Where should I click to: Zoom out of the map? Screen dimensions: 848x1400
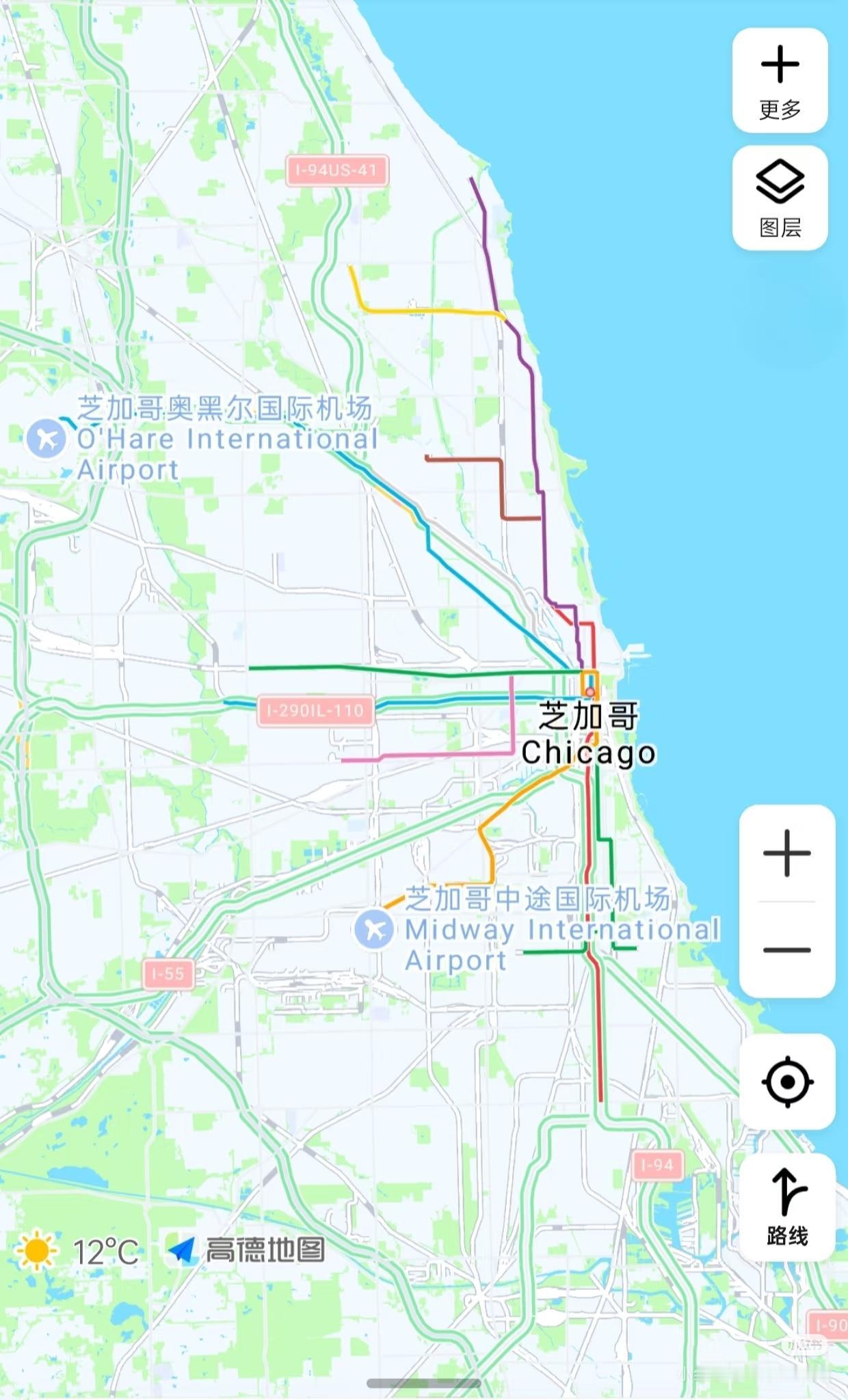click(786, 950)
